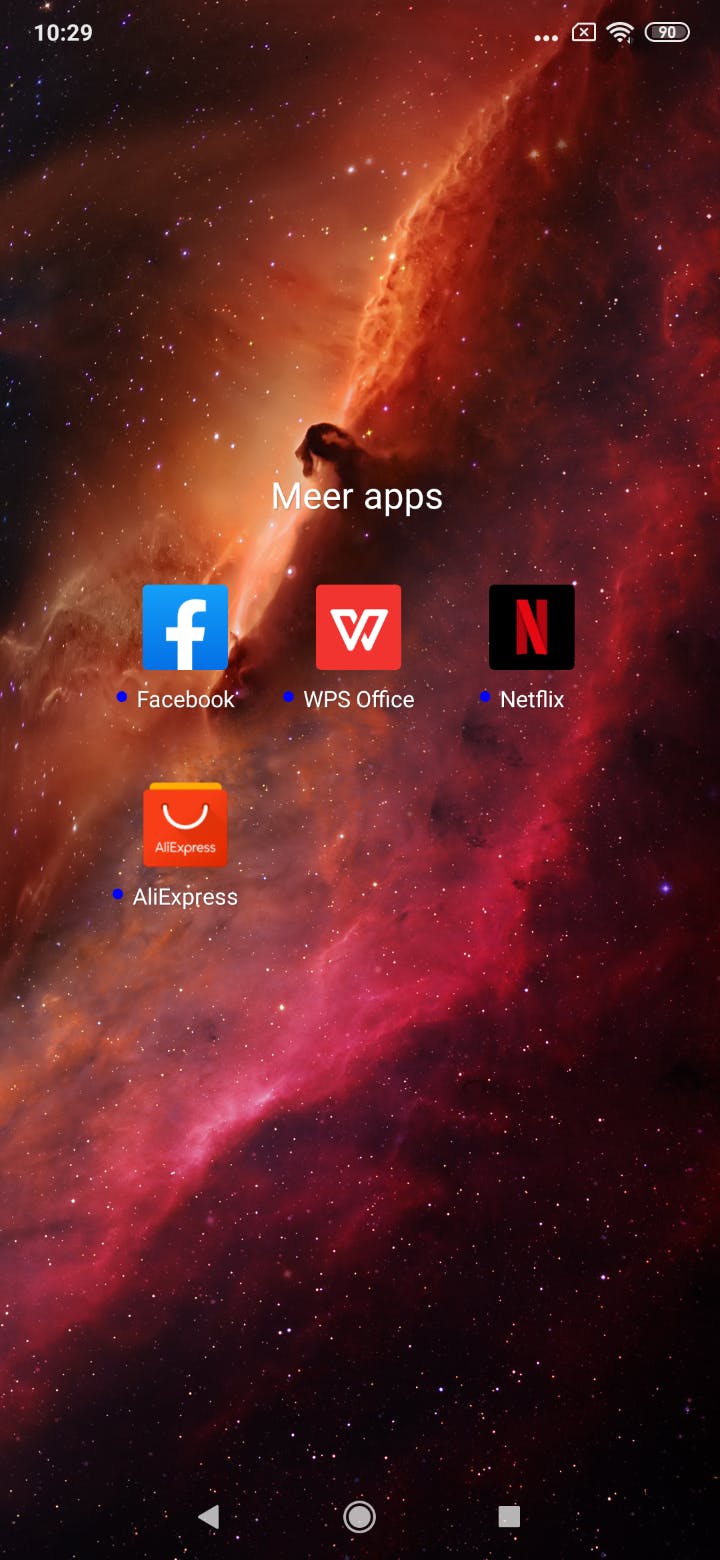The height and width of the screenshot is (1560, 720).
Task: Launch WPS Office
Action: point(358,628)
